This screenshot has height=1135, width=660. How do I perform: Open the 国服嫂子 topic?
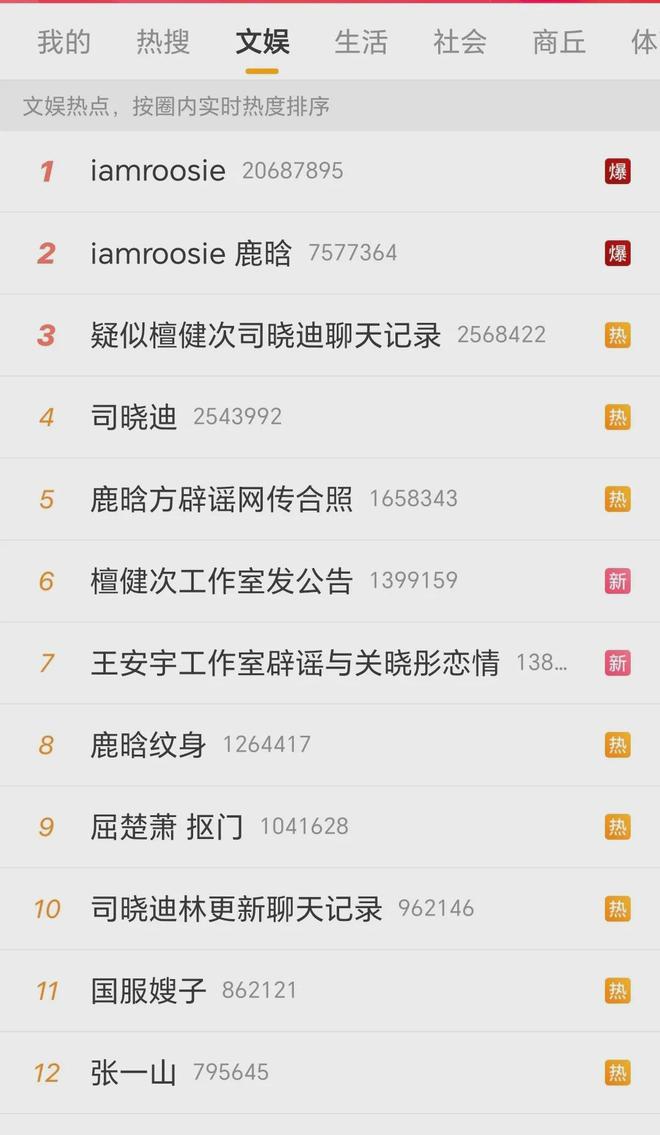click(148, 992)
